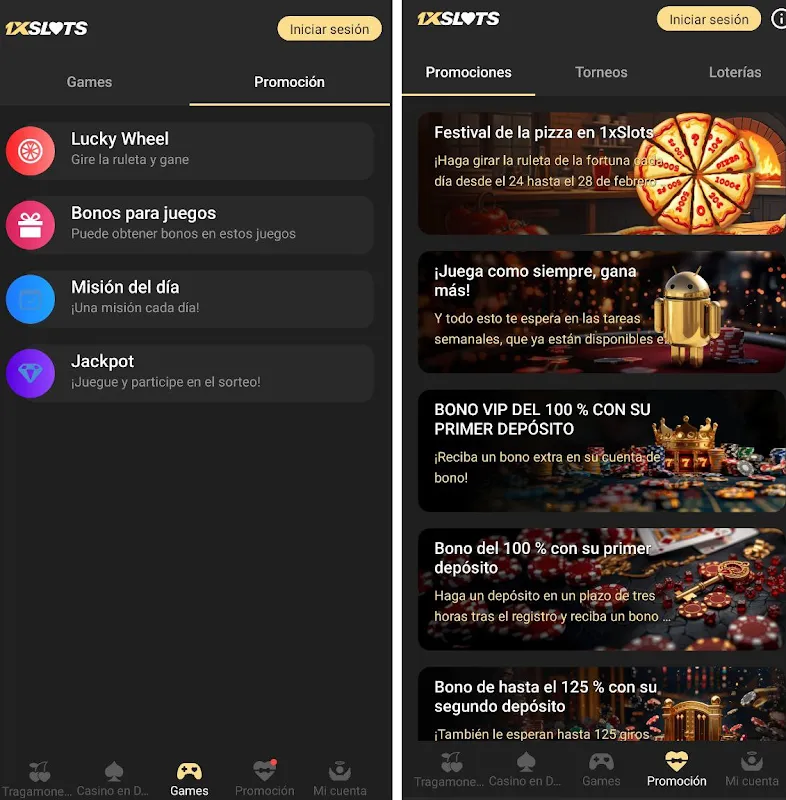This screenshot has height=800, width=786.
Task: Open Misión del día
Action: (x=190, y=298)
